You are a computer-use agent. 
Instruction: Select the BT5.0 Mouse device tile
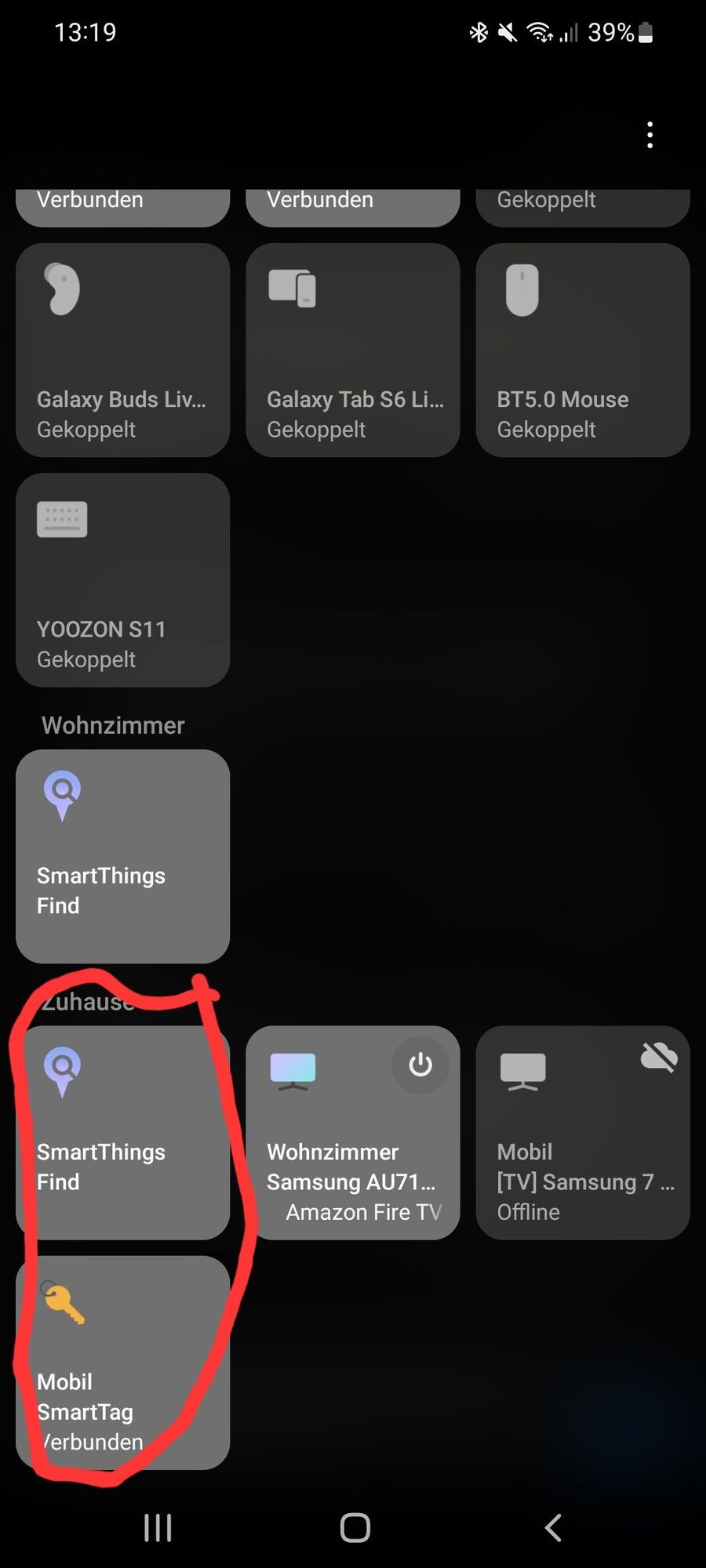[582, 350]
